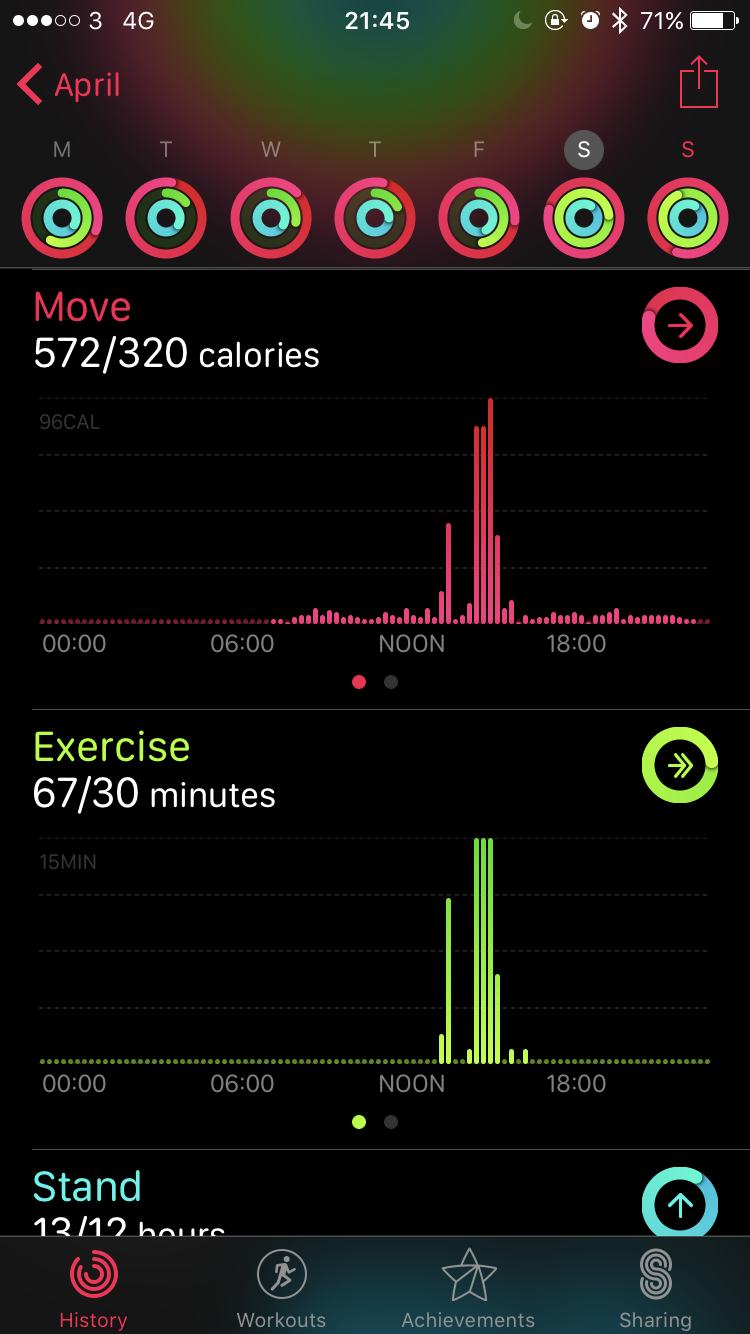The image size is (750, 1334).
Task: Tap the page dots under Move chart
Action: [375, 682]
